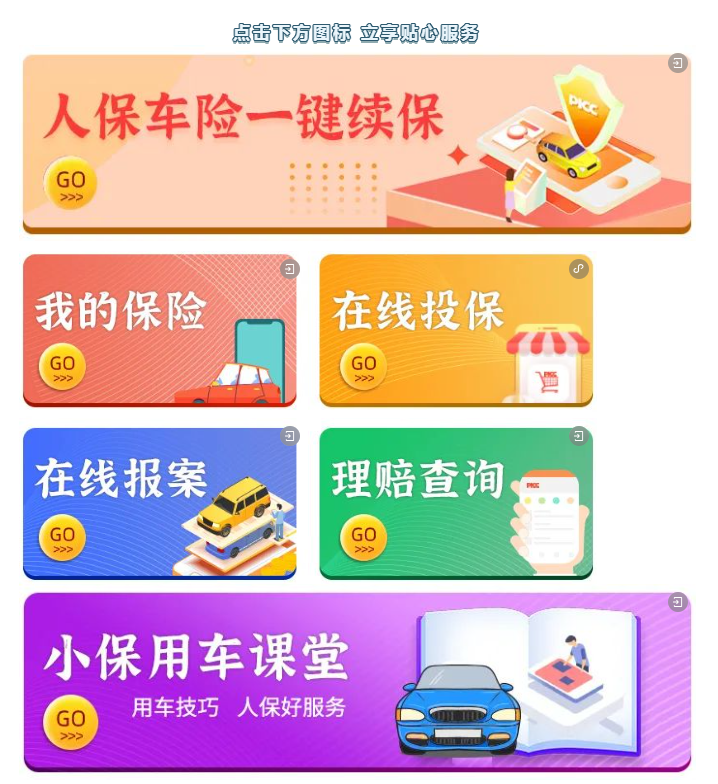This screenshot has width=718, height=784.
Task: Go to 在线报案 service card
Action: click(160, 503)
